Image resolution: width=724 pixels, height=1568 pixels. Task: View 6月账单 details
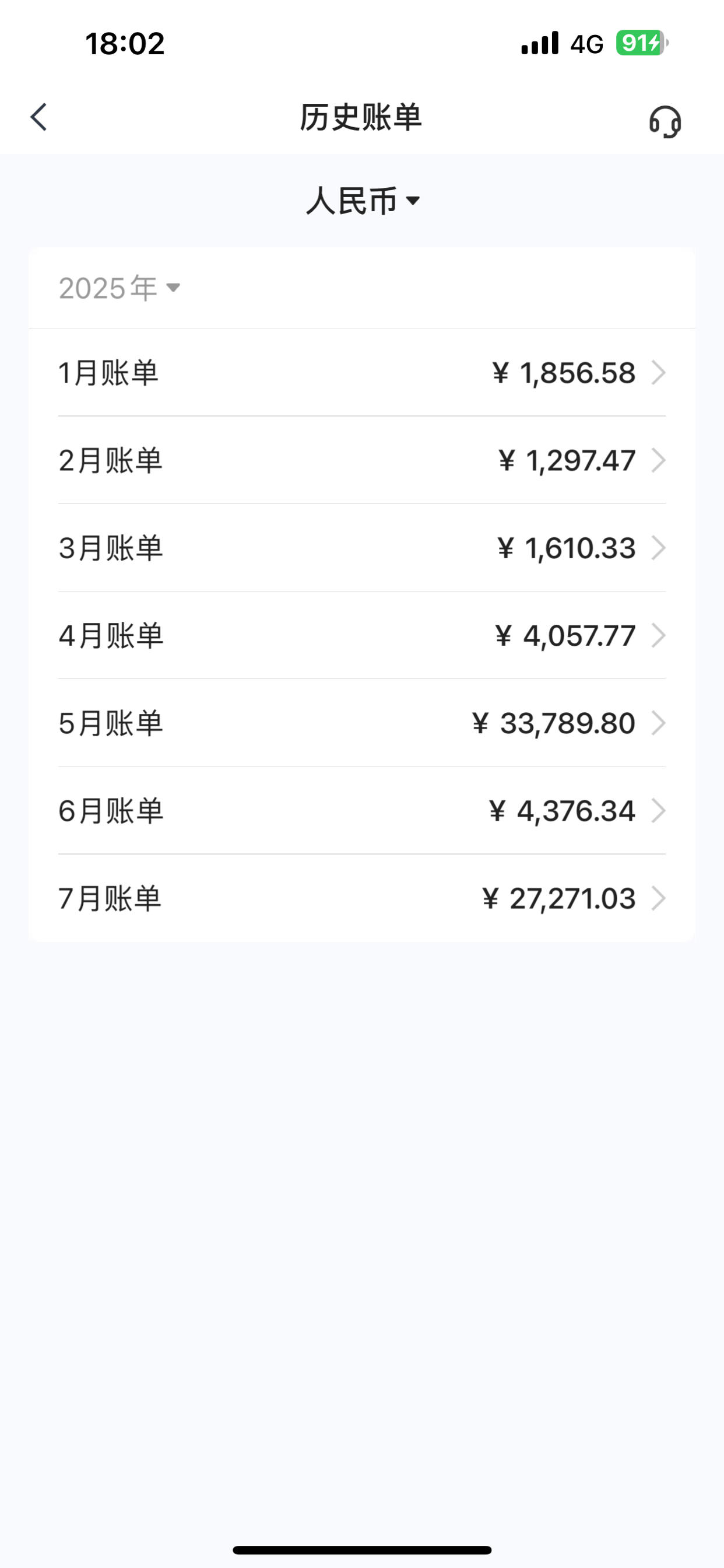[362, 811]
